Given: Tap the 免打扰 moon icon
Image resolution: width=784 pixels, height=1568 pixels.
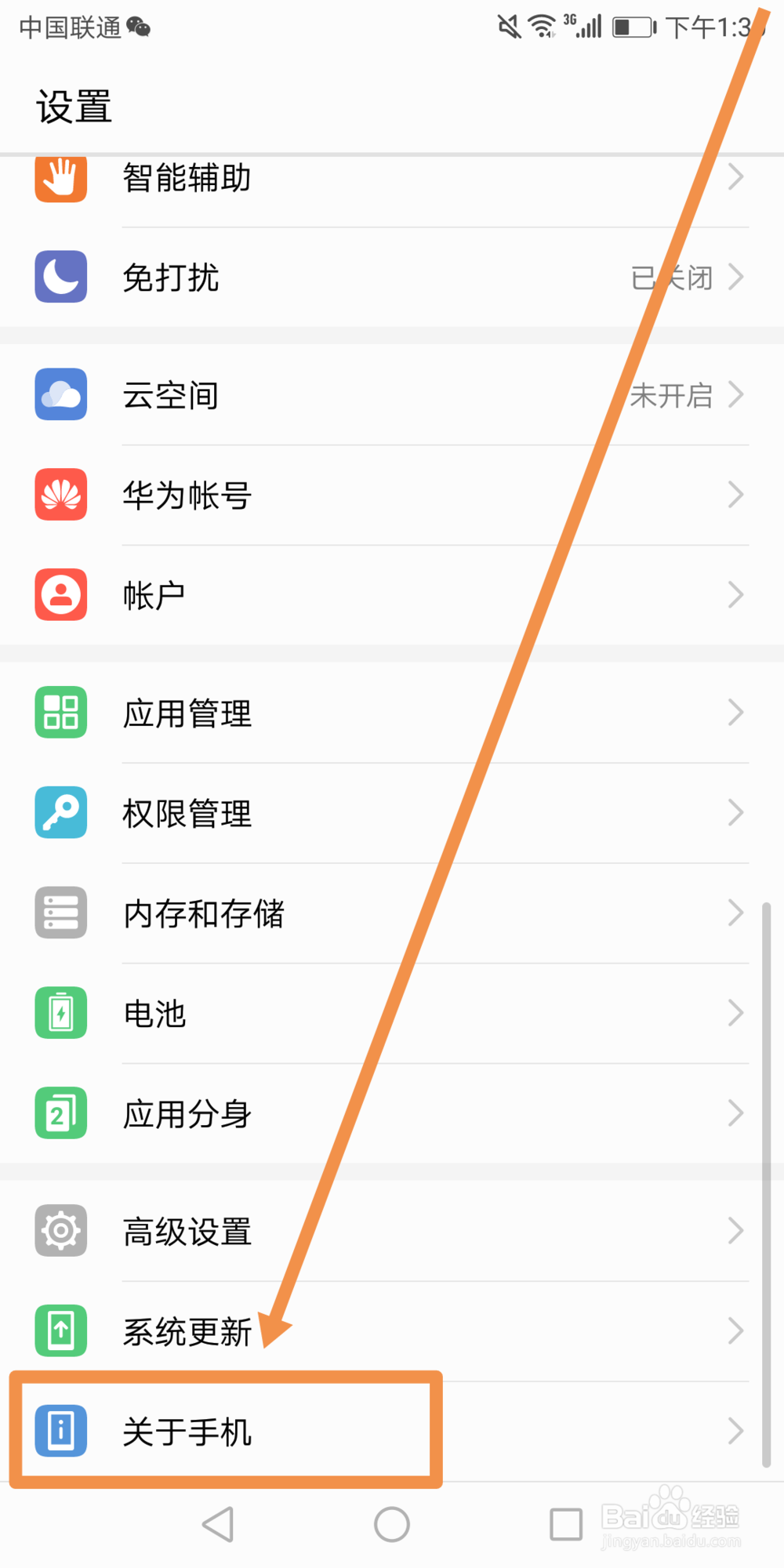Looking at the screenshot, I should 60,278.
